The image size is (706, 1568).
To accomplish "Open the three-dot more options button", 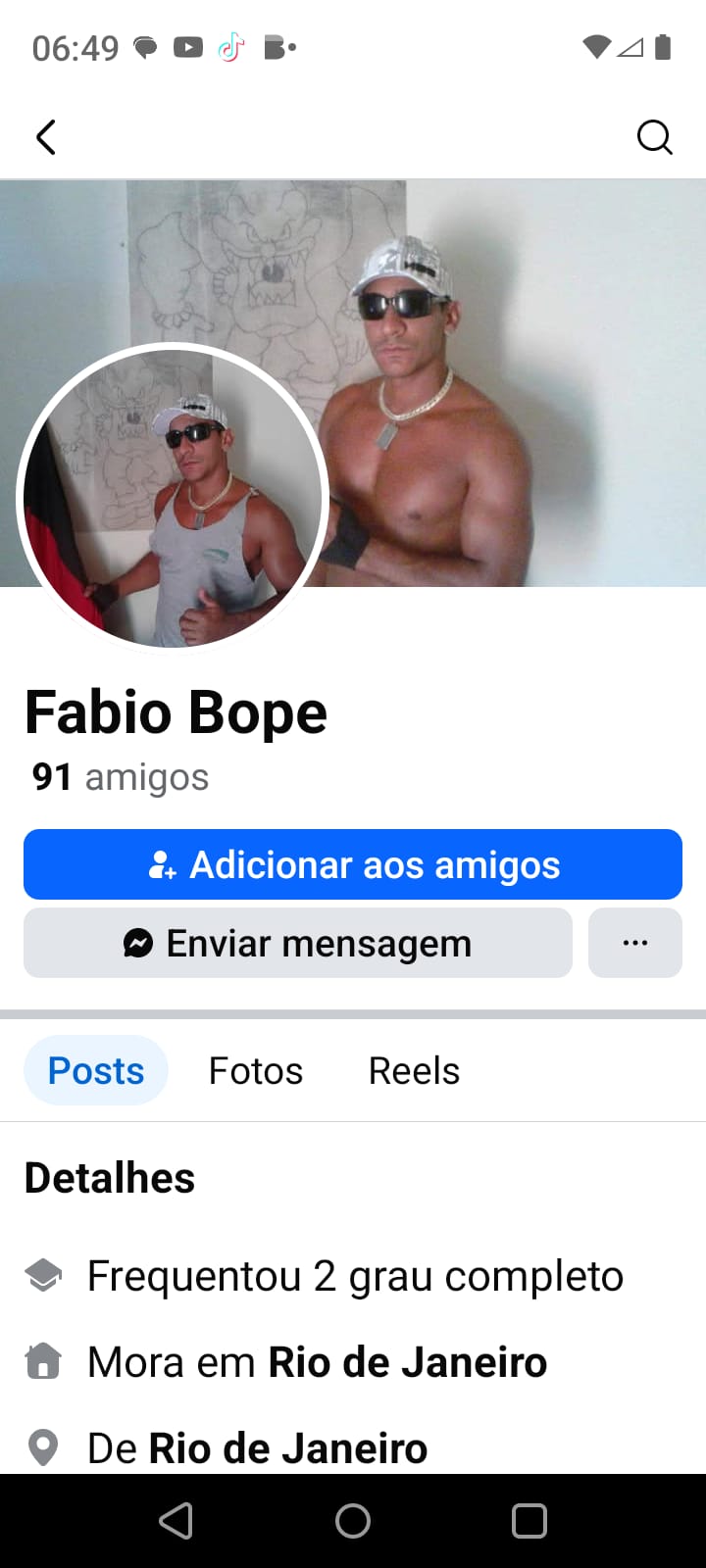I will (635, 943).
